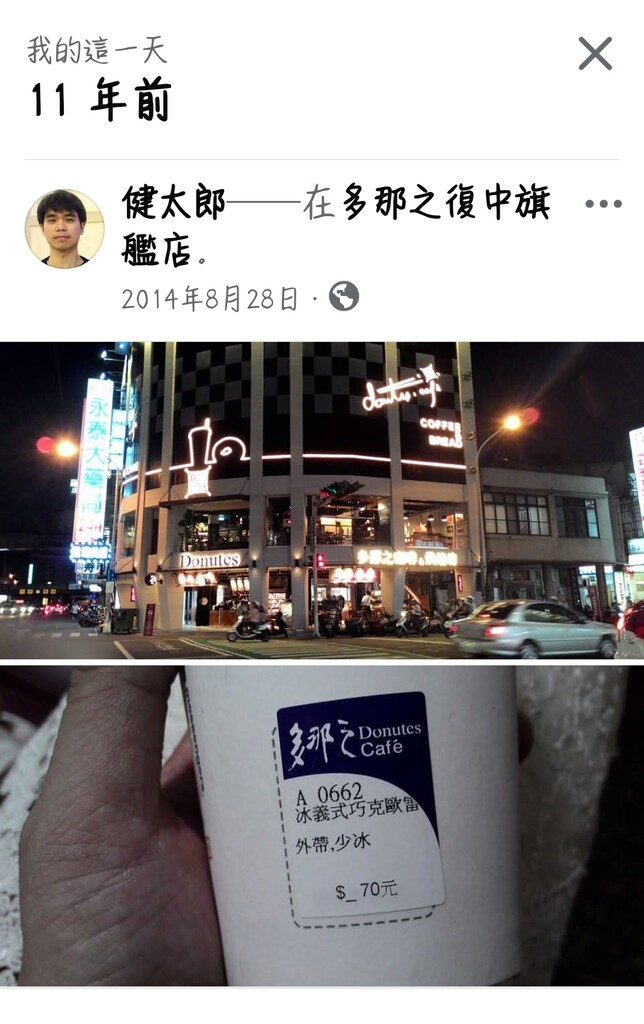Open the 2014年8月28日 post timestamp

click(210, 298)
